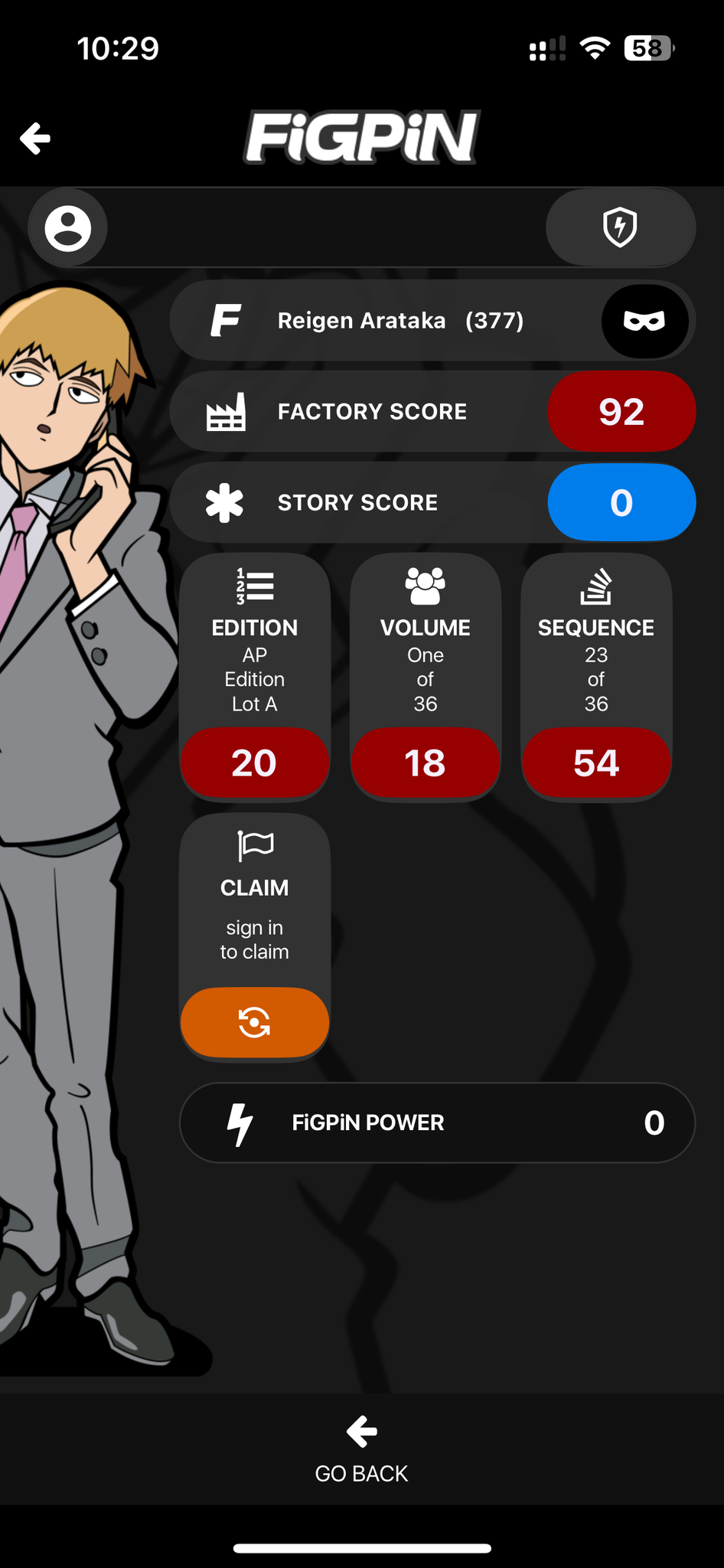Open the Volume card
Viewport: 724px width, 1568px height.
[x=426, y=677]
